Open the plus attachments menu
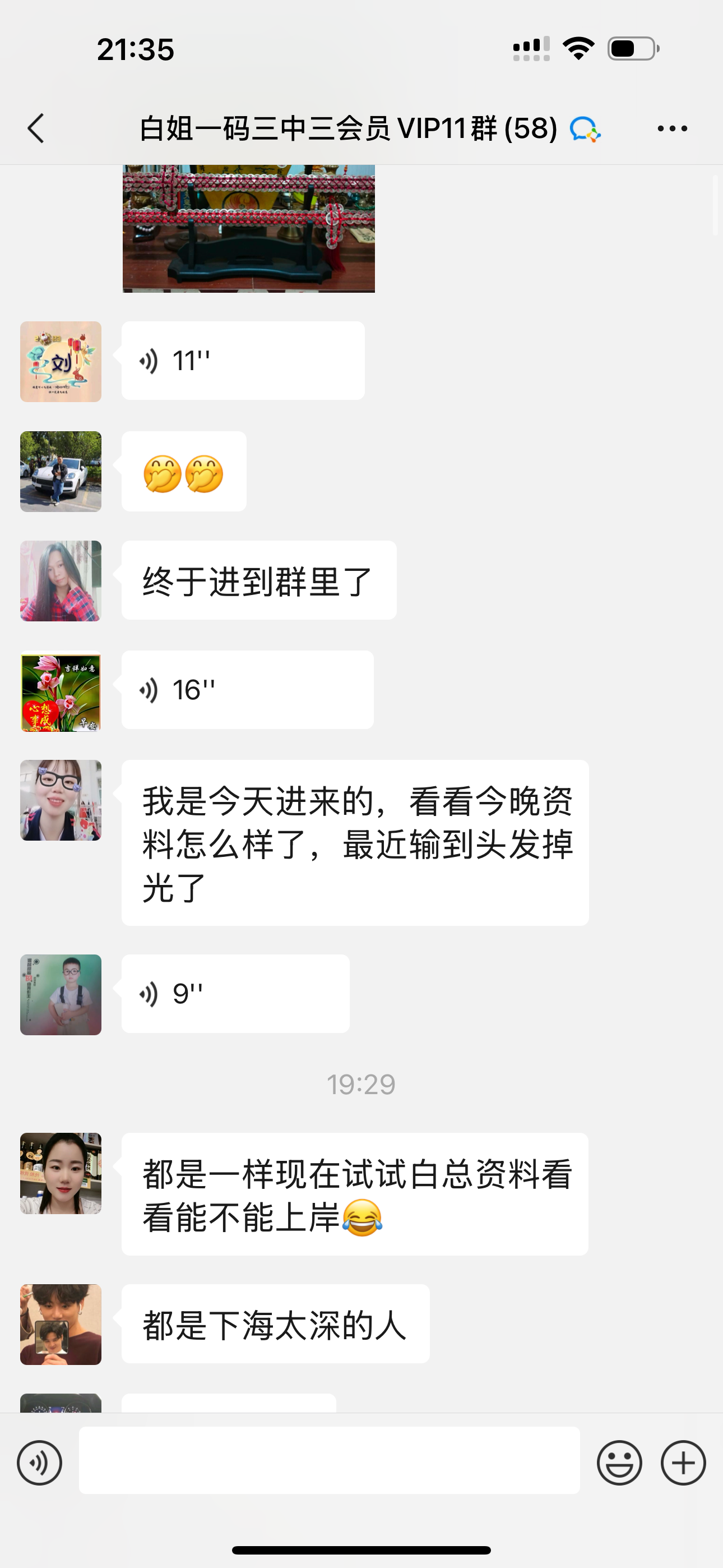The height and width of the screenshot is (1568, 723). tap(683, 1463)
